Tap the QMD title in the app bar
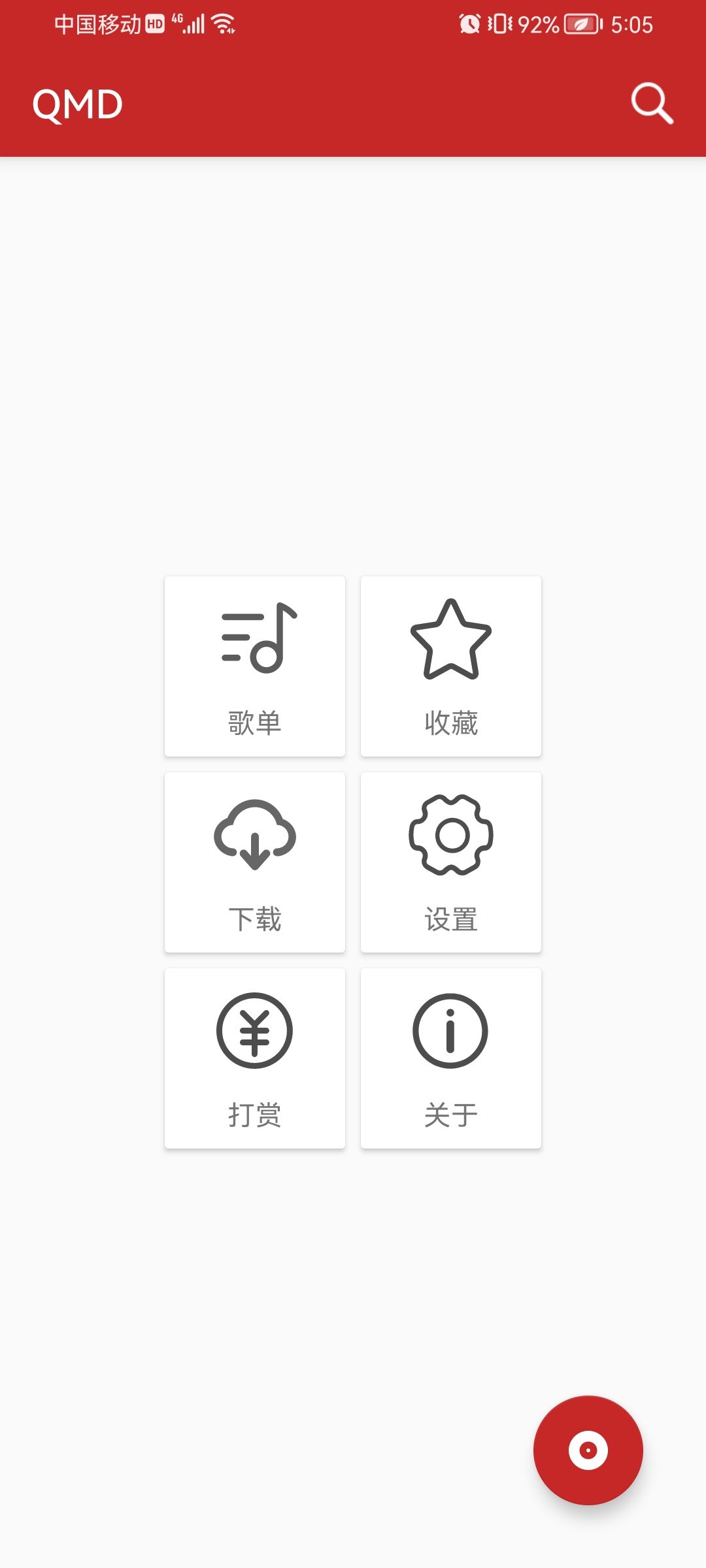Image resolution: width=706 pixels, height=1568 pixels. [77, 103]
